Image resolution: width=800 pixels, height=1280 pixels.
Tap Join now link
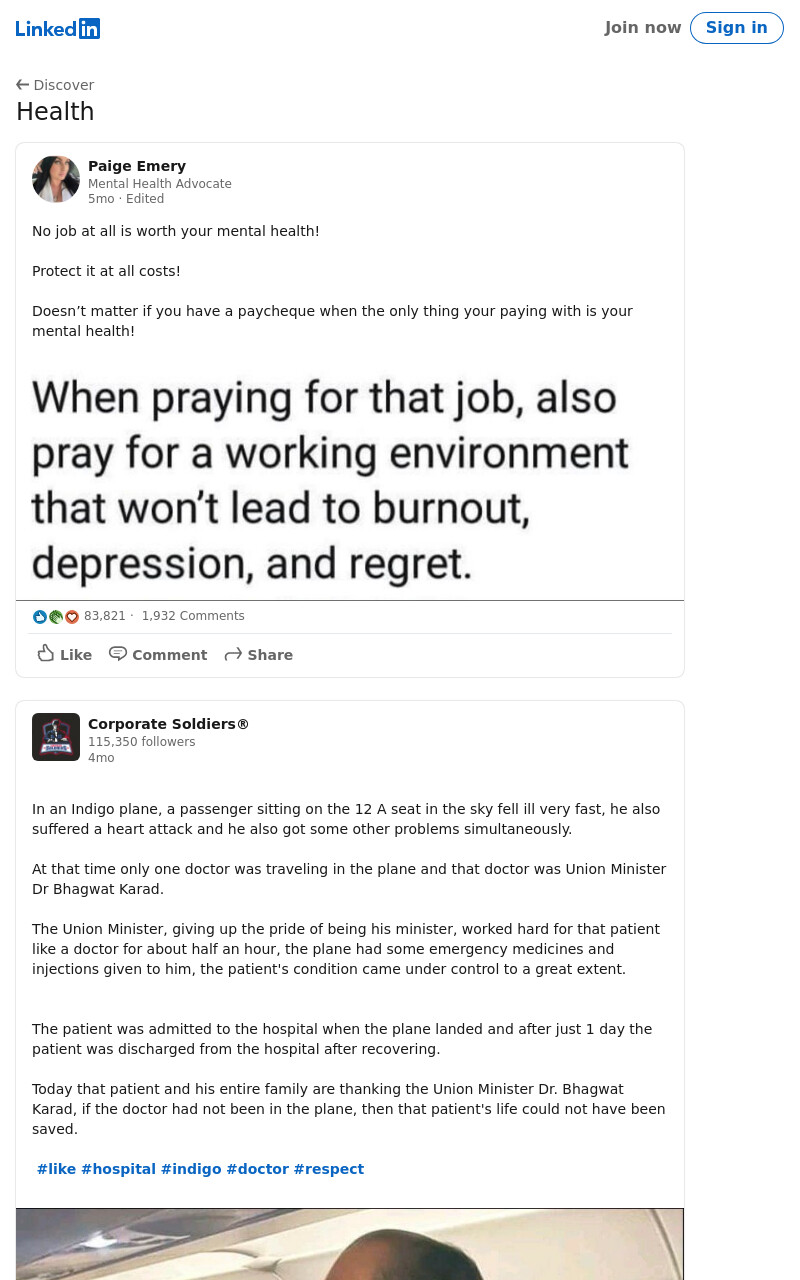click(x=642, y=28)
